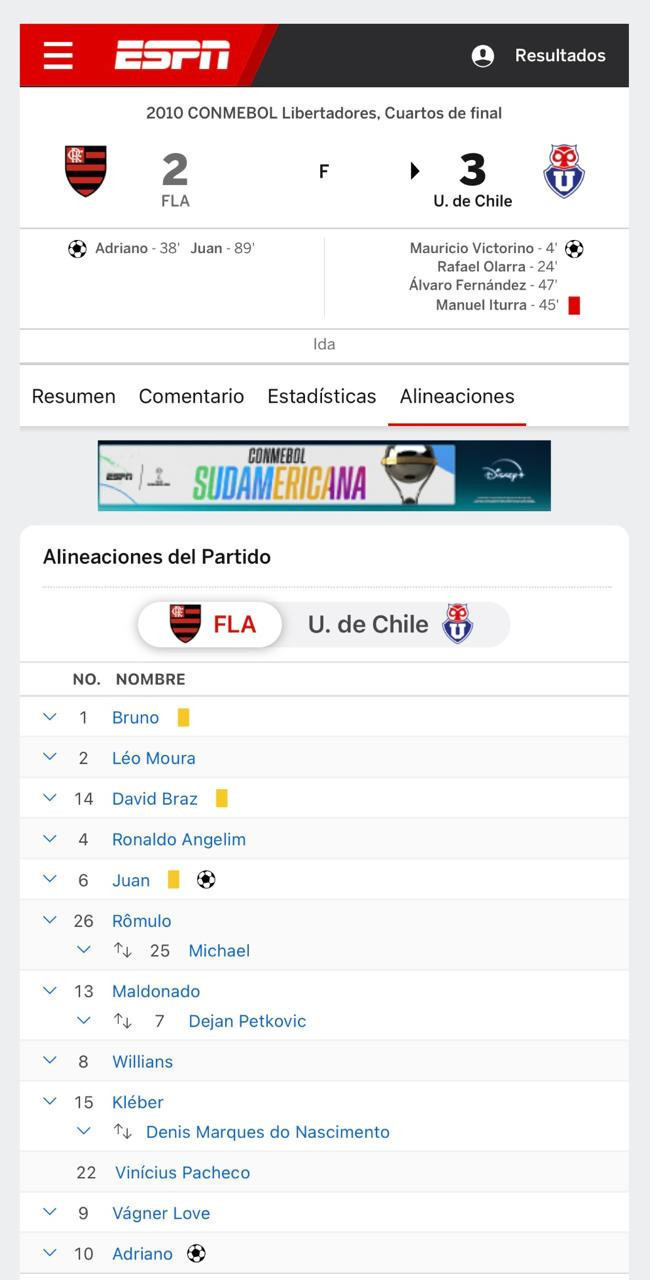This screenshot has width=650, height=1280.
Task: Select the Alineaciones tab
Action: point(457,396)
